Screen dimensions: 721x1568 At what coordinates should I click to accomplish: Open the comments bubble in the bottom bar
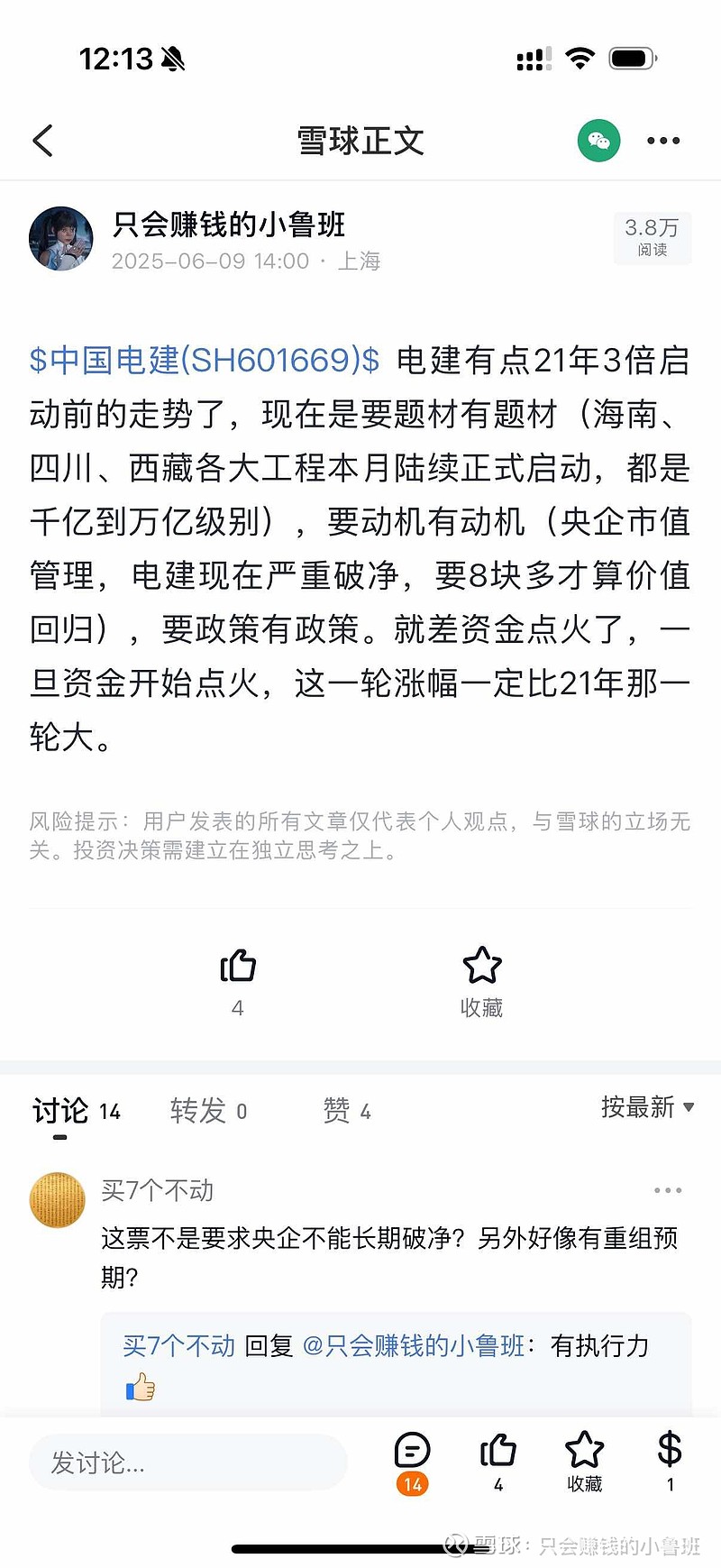[412, 1462]
